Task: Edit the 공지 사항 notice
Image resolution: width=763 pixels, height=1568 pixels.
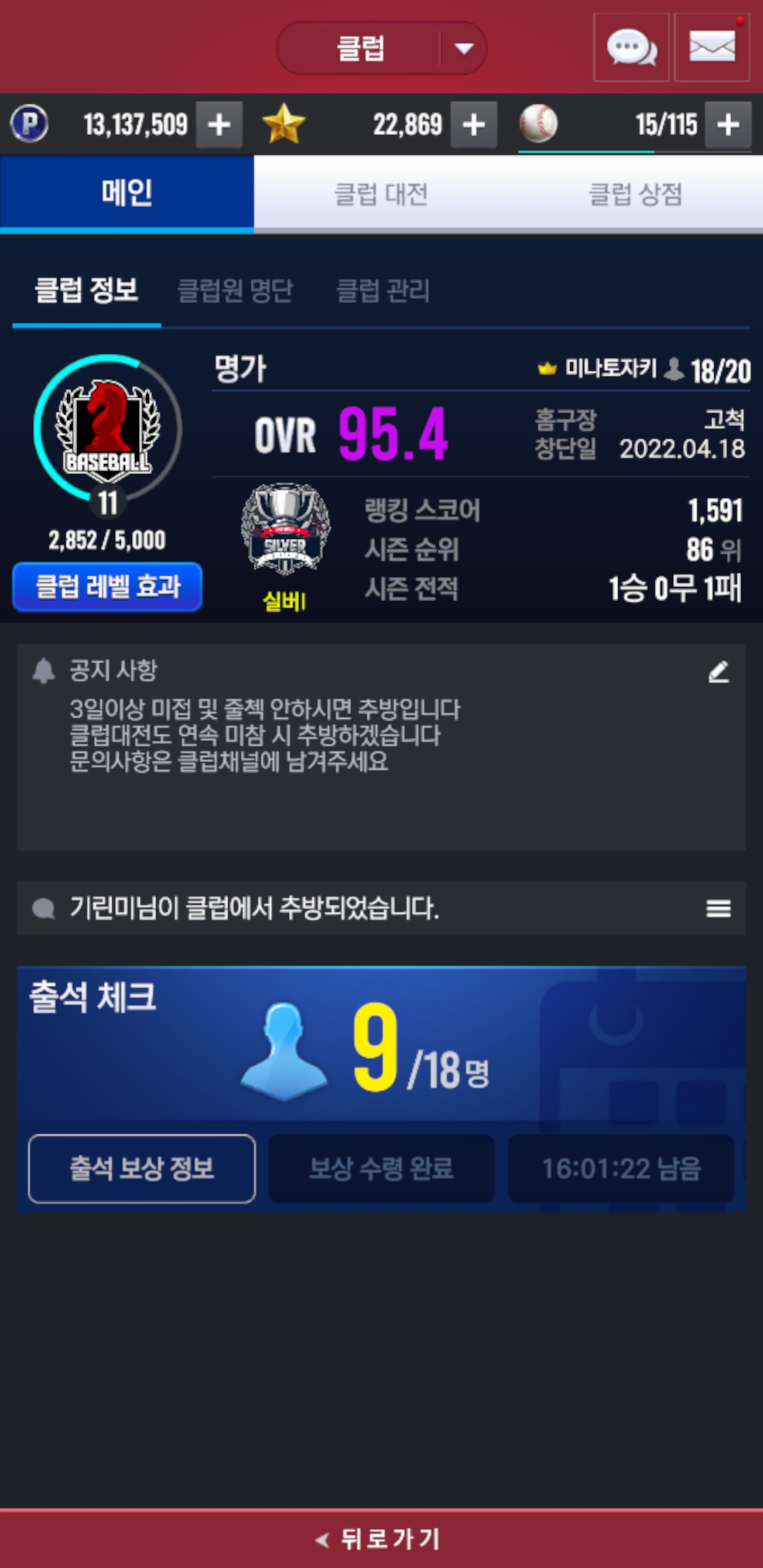Action: [718, 672]
